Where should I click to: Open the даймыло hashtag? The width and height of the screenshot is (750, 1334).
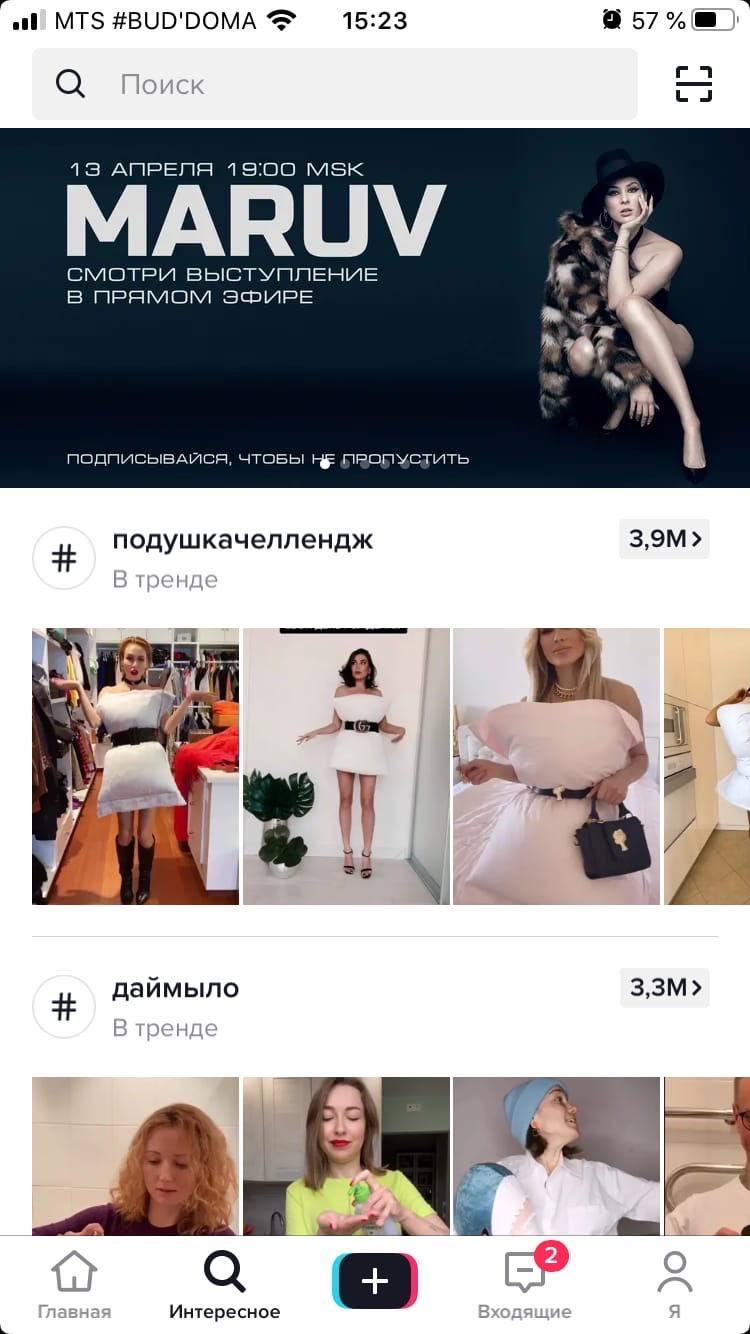(176, 989)
